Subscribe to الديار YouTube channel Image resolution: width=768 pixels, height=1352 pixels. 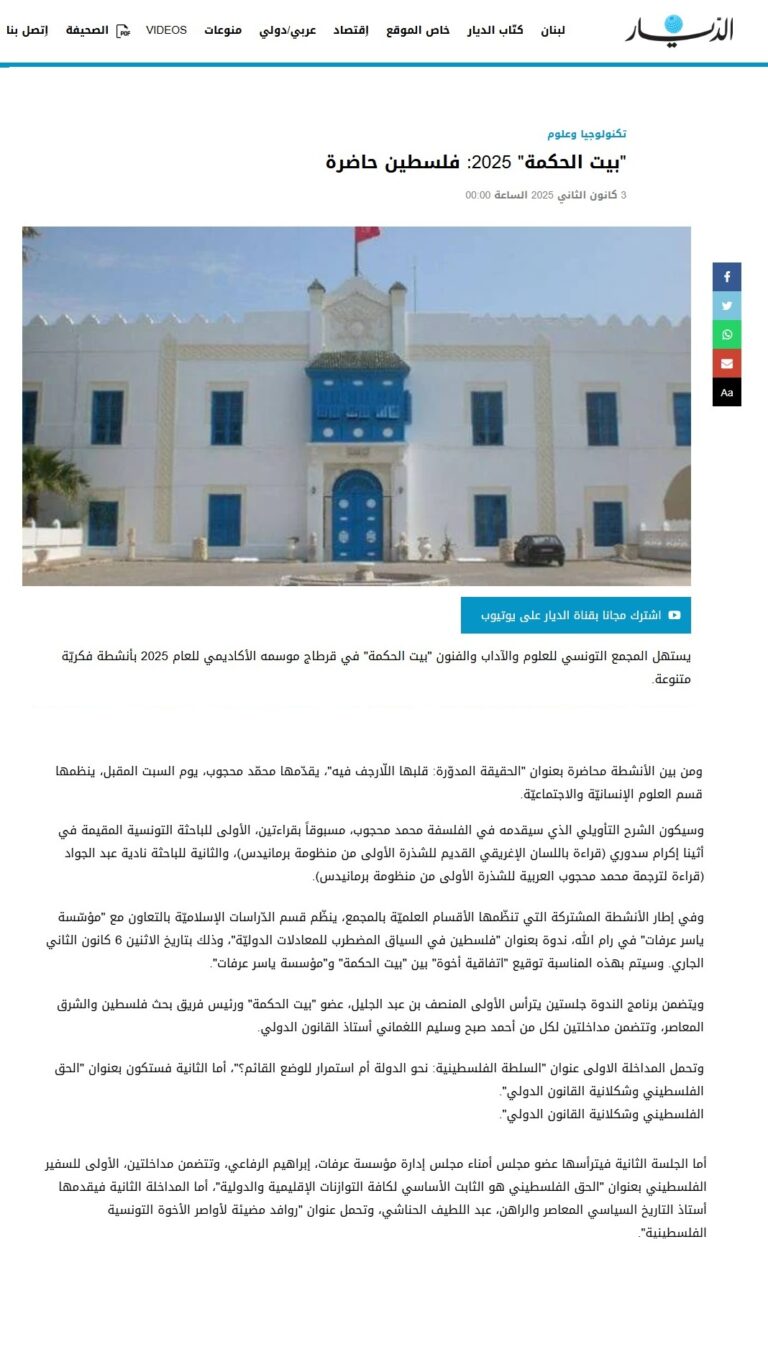click(x=576, y=615)
